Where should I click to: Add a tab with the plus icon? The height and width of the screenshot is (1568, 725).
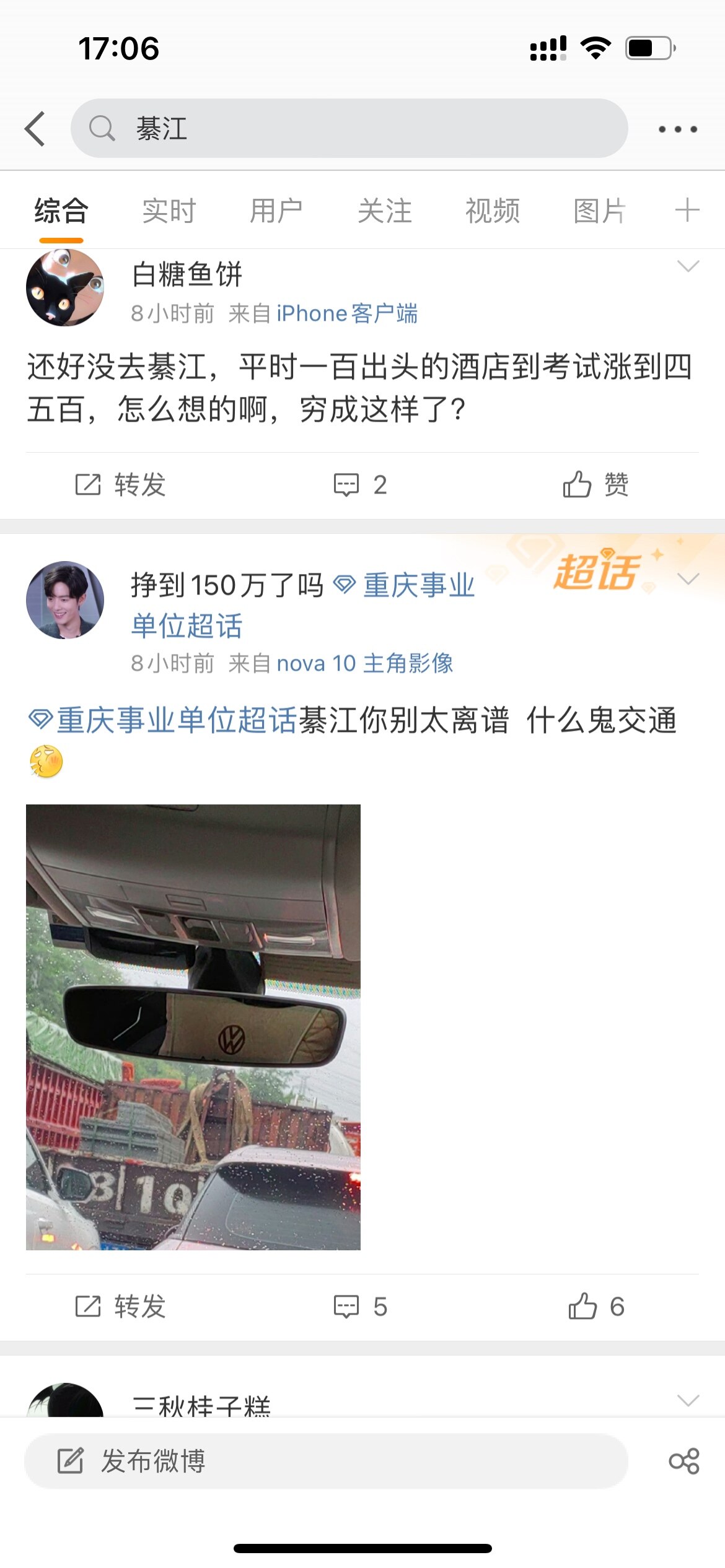[x=687, y=210]
